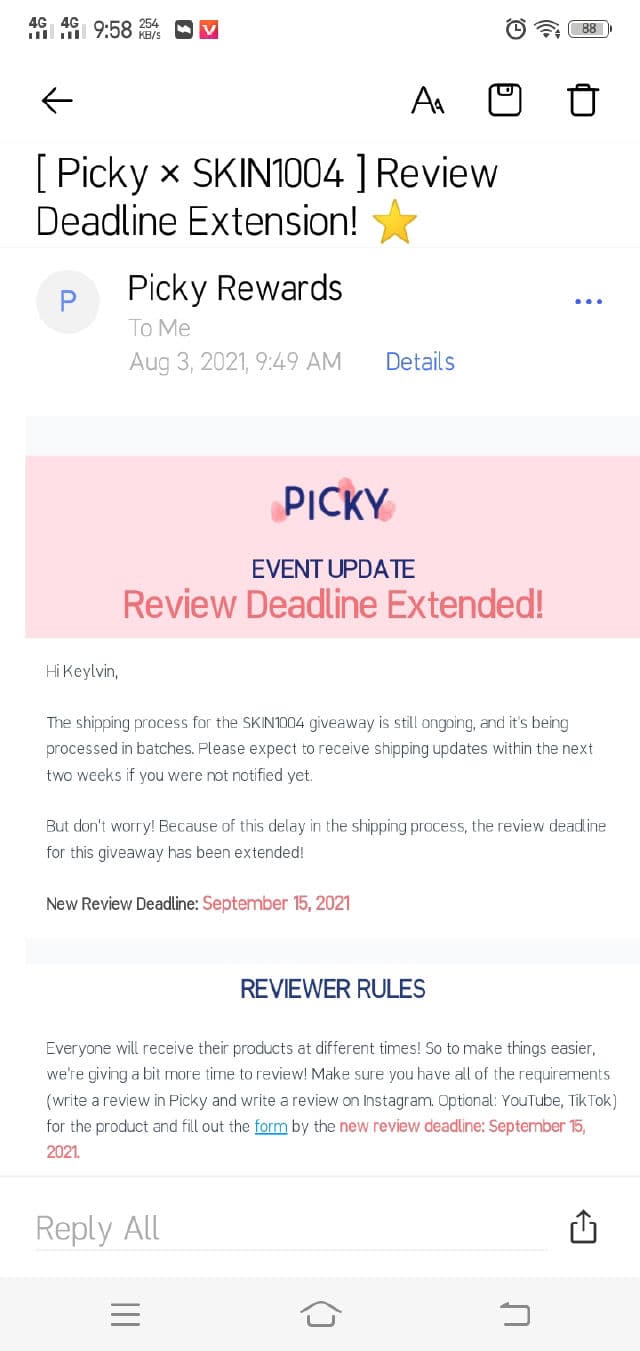Share or forward this email
The image size is (640, 1351).
(583, 1227)
